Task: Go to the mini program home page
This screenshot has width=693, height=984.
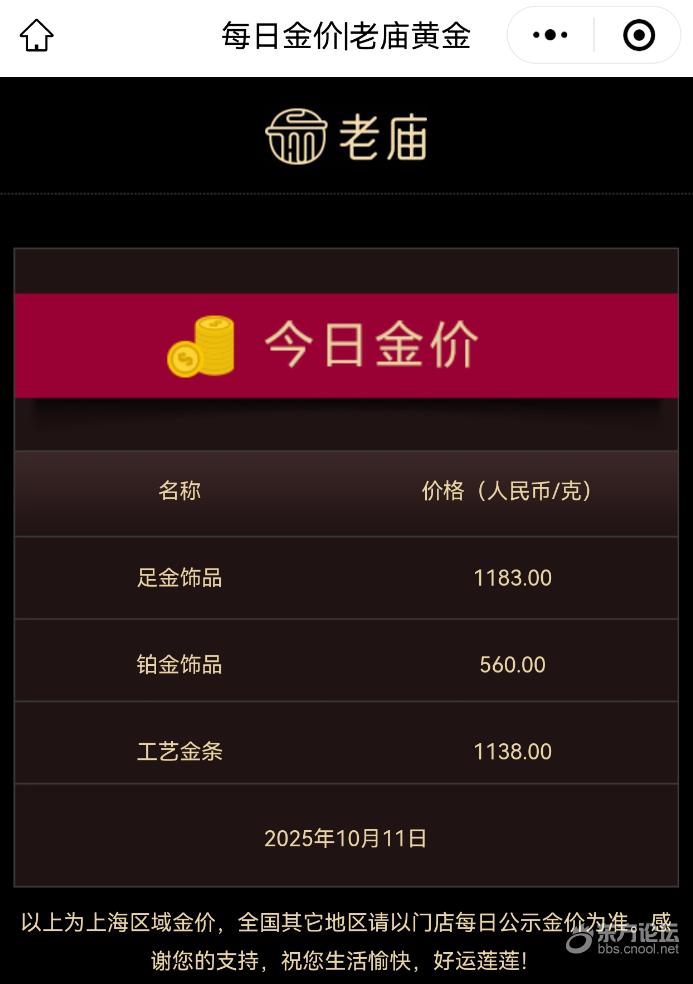Action: [x=37, y=36]
